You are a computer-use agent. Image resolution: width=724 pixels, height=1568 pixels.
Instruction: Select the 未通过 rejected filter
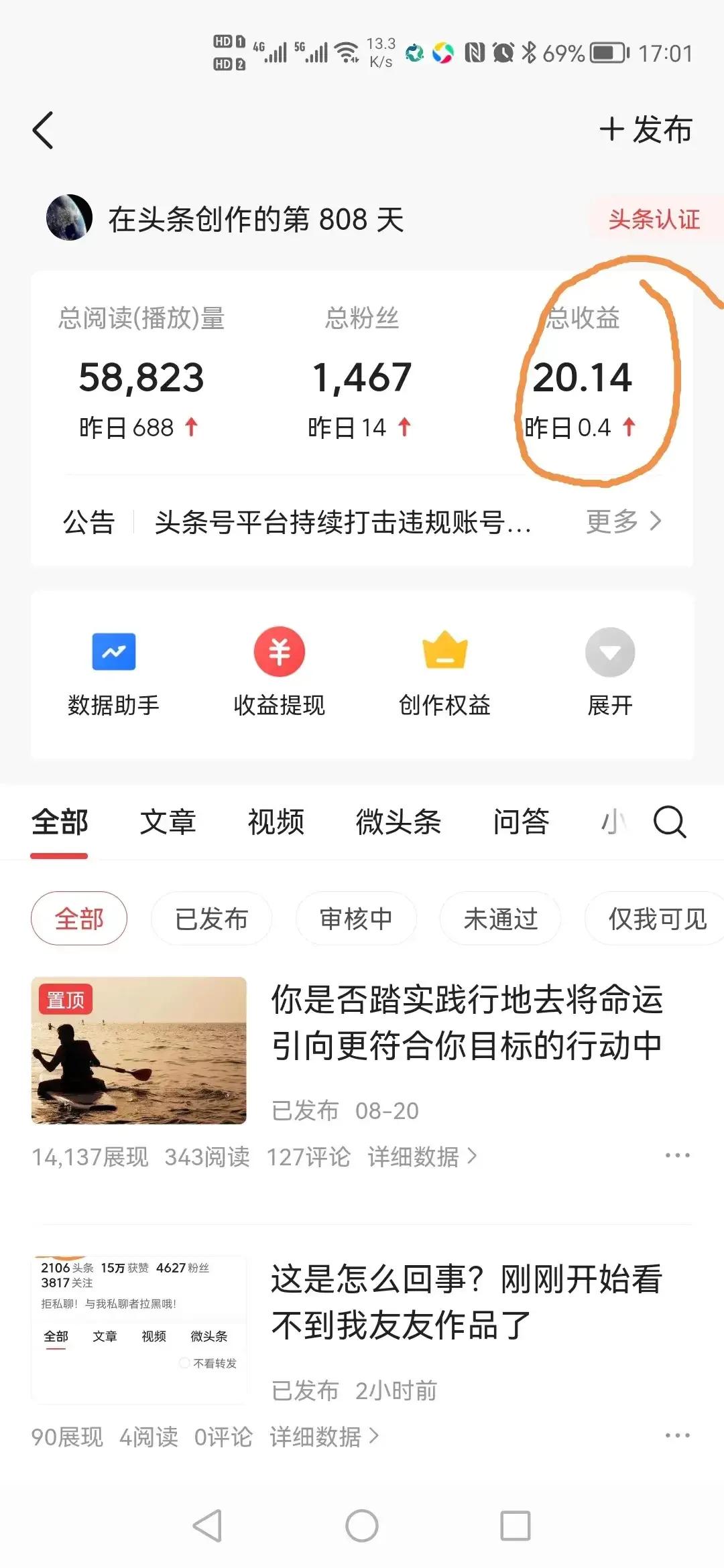tap(501, 919)
